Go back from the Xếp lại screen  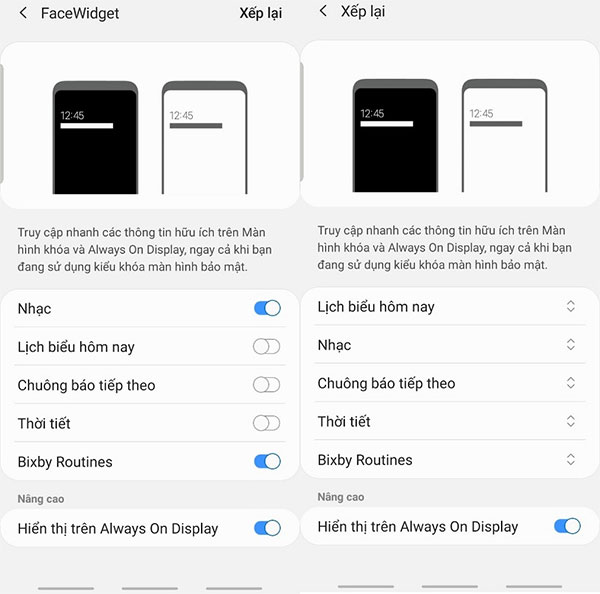[322, 11]
